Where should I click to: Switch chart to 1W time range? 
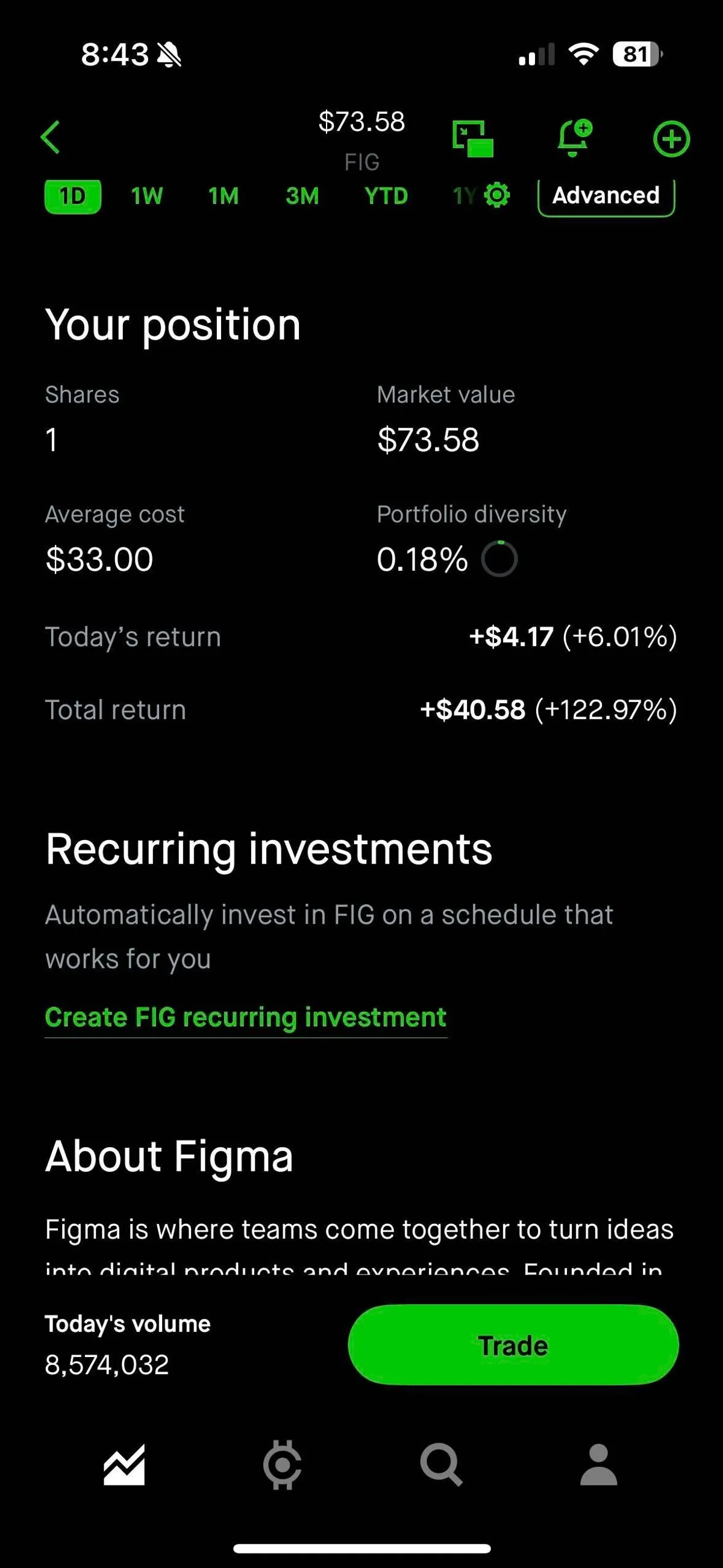pyautogui.click(x=147, y=196)
